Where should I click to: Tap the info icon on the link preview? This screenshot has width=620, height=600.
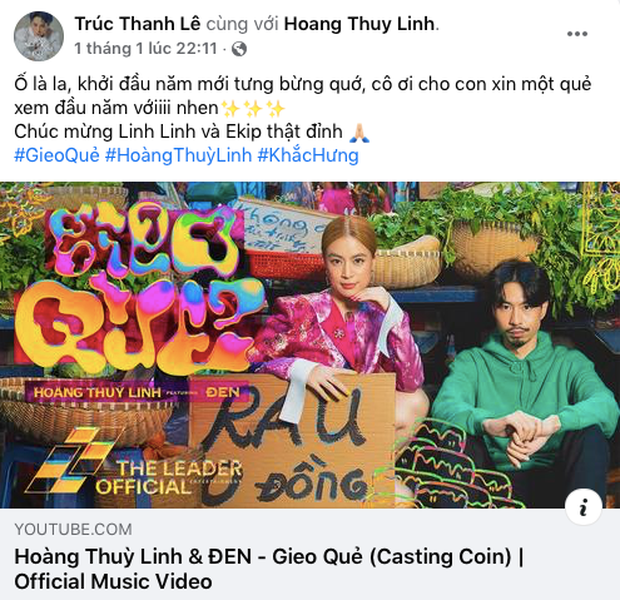pos(583,507)
